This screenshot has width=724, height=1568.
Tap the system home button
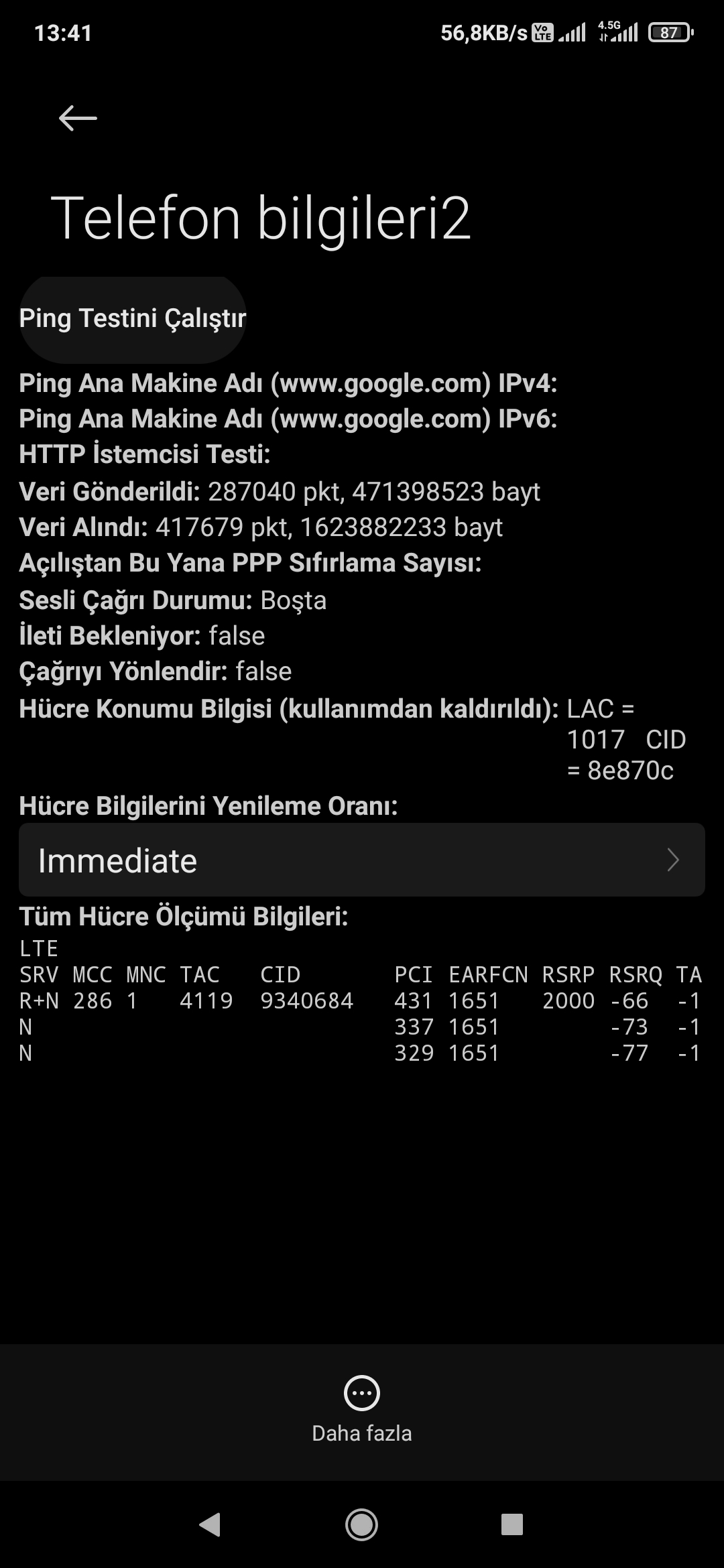coord(361,1524)
